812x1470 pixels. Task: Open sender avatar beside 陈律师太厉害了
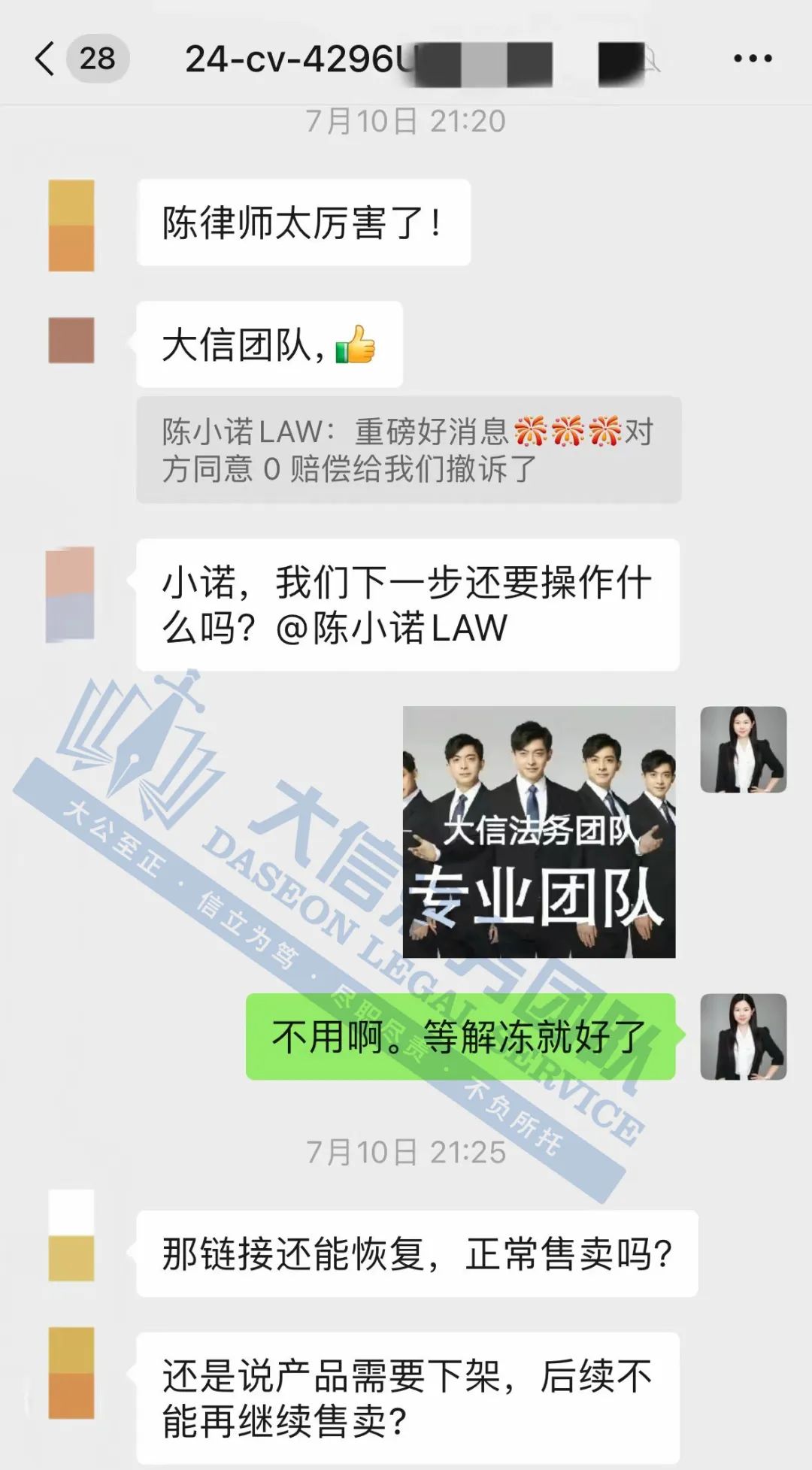pos(71,226)
